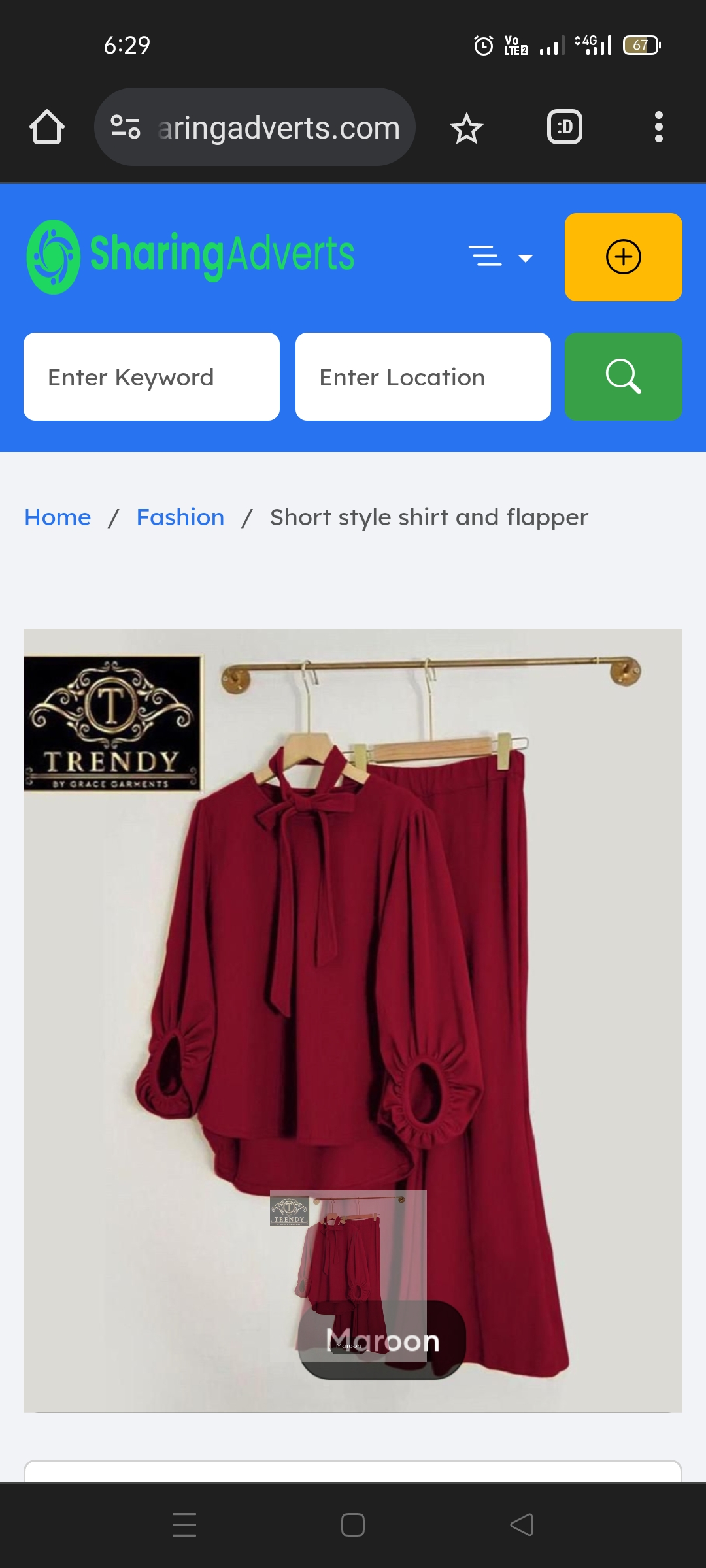Open the SharingAdverts logo home link
This screenshot has height=1568, width=706.
pyautogui.click(x=190, y=256)
